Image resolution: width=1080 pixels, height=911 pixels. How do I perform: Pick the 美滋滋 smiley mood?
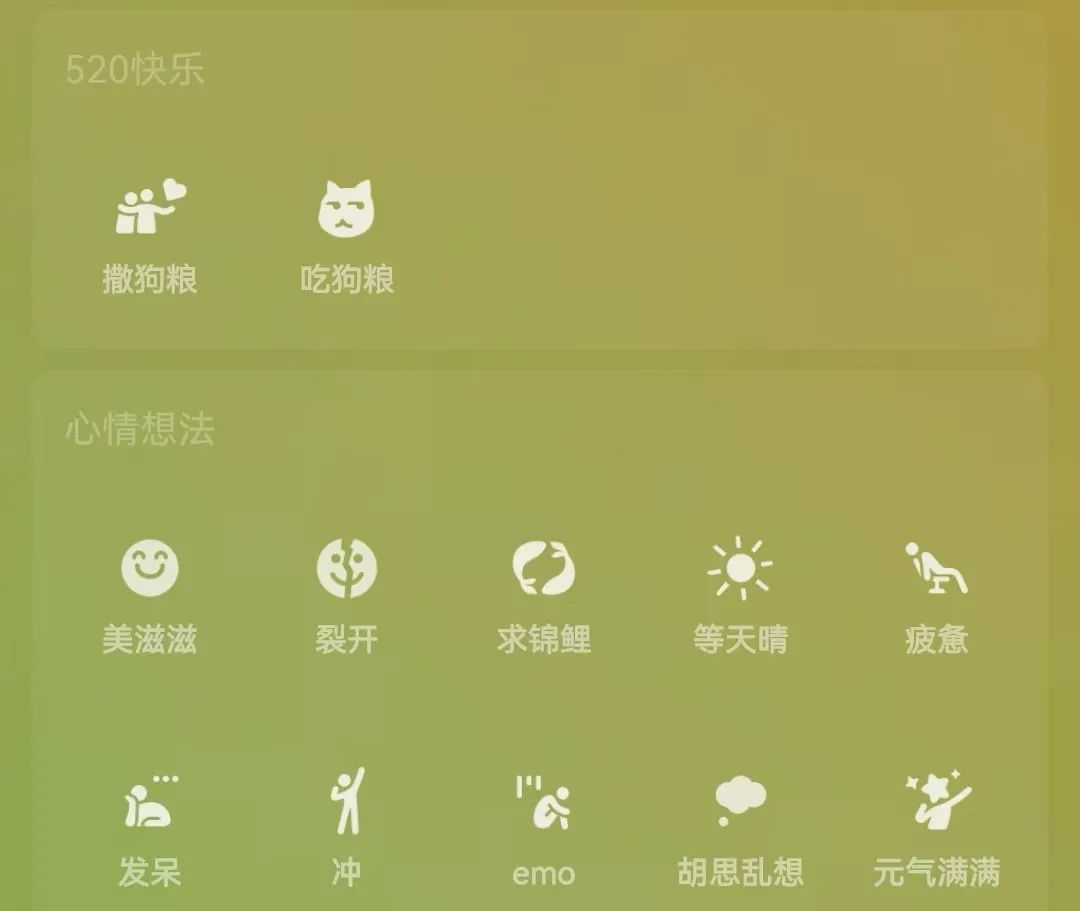[x=150, y=595]
